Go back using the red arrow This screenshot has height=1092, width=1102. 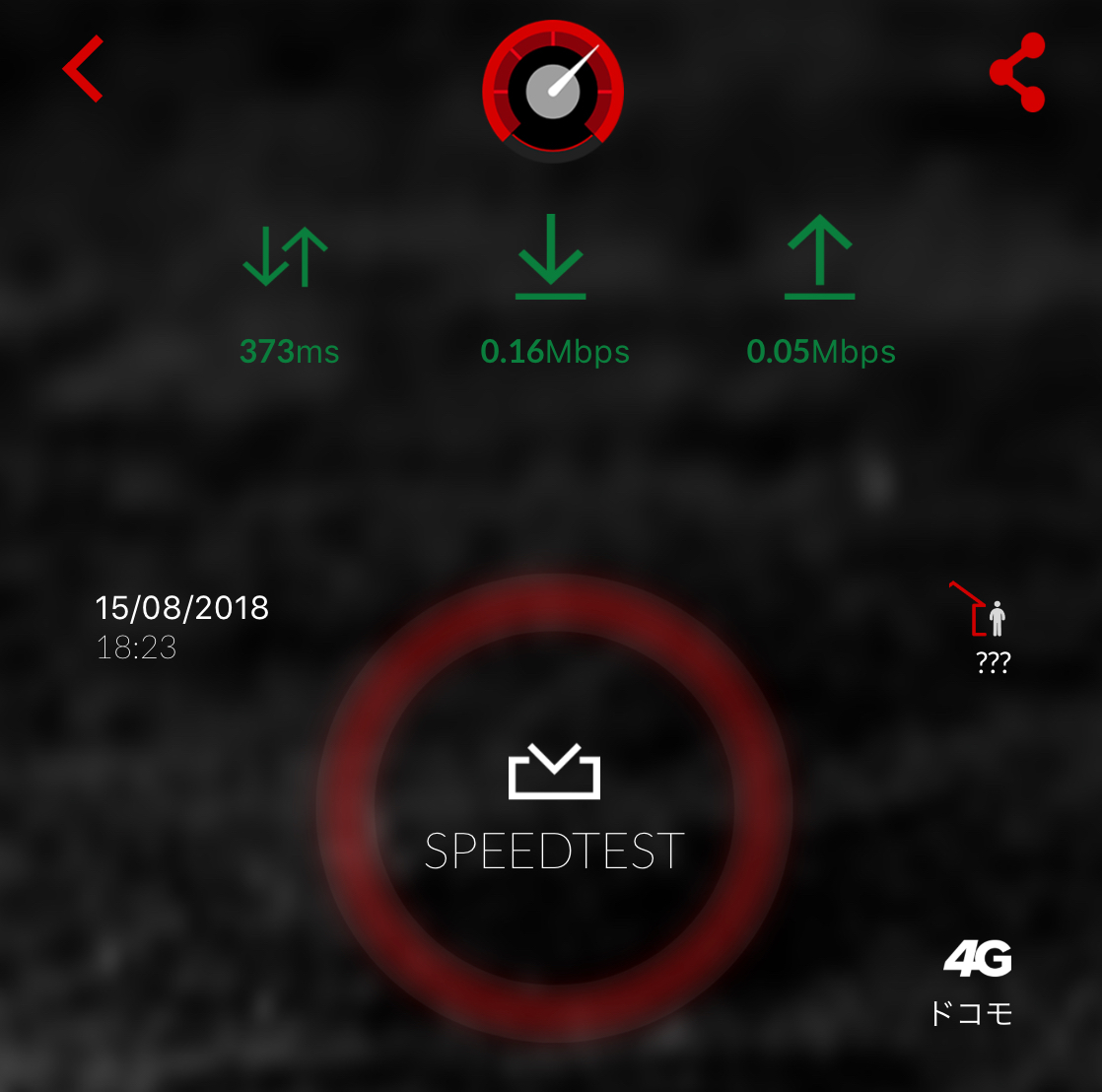[83, 69]
